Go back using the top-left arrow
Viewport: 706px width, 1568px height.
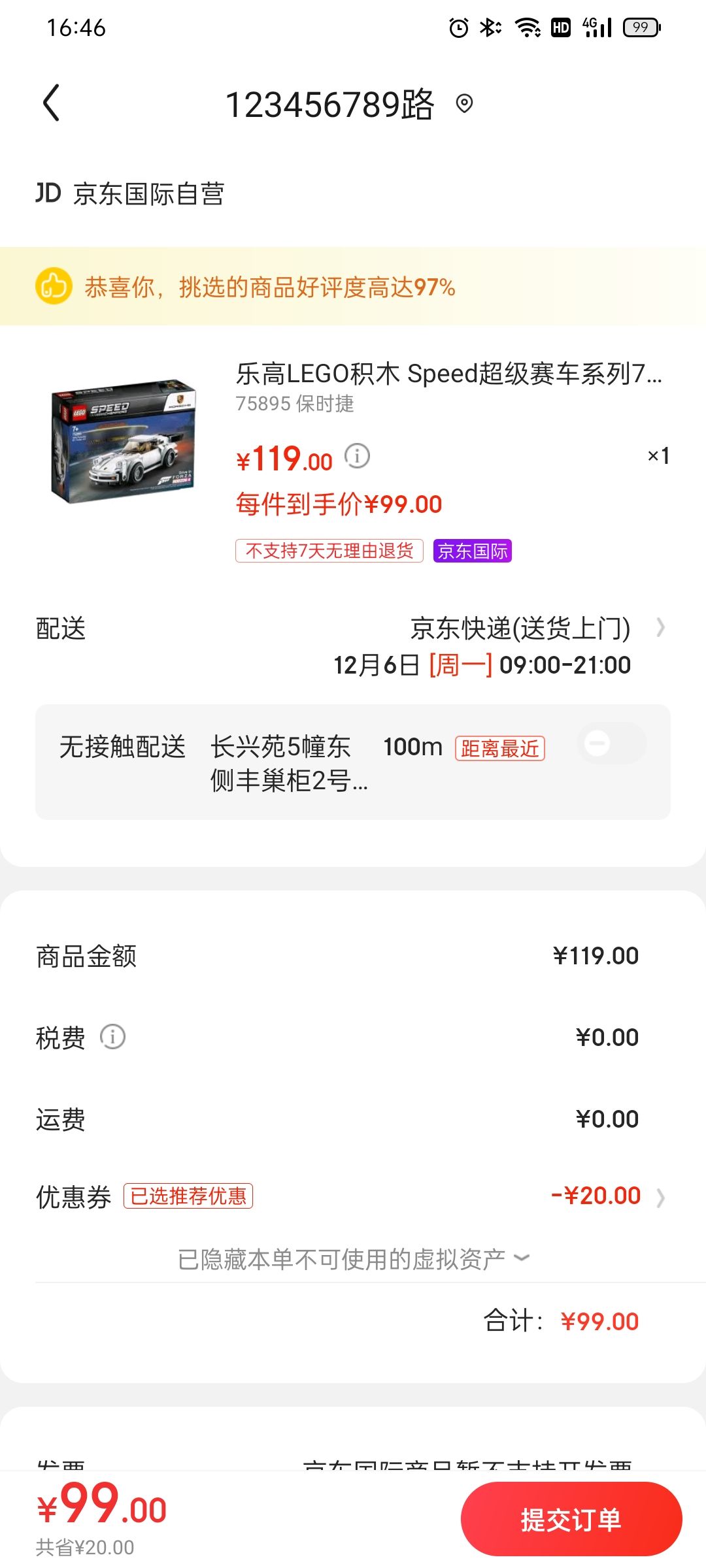pyautogui.click(x=51, y=103)
